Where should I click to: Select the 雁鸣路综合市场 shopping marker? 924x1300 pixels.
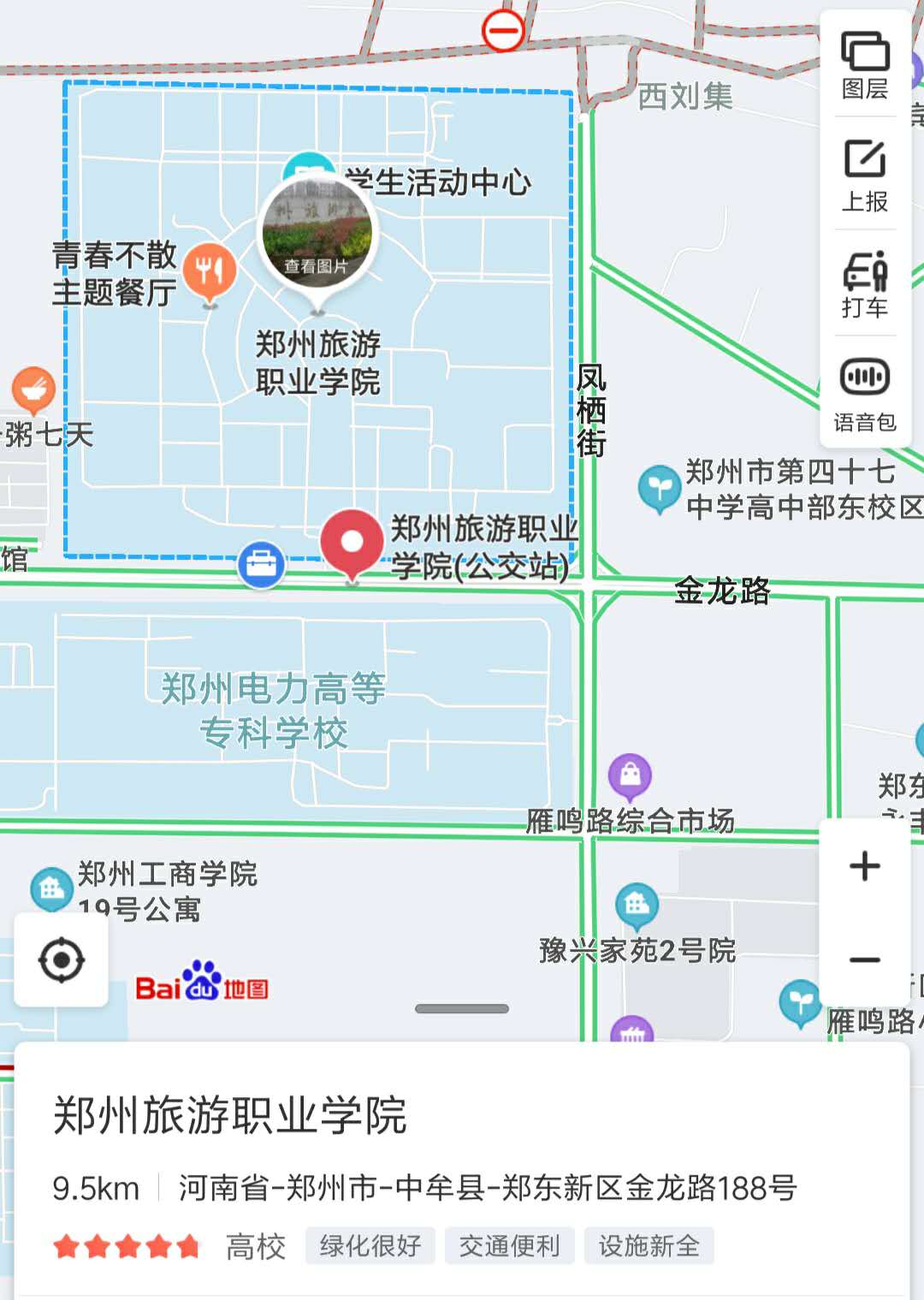(x=631, y=775)
